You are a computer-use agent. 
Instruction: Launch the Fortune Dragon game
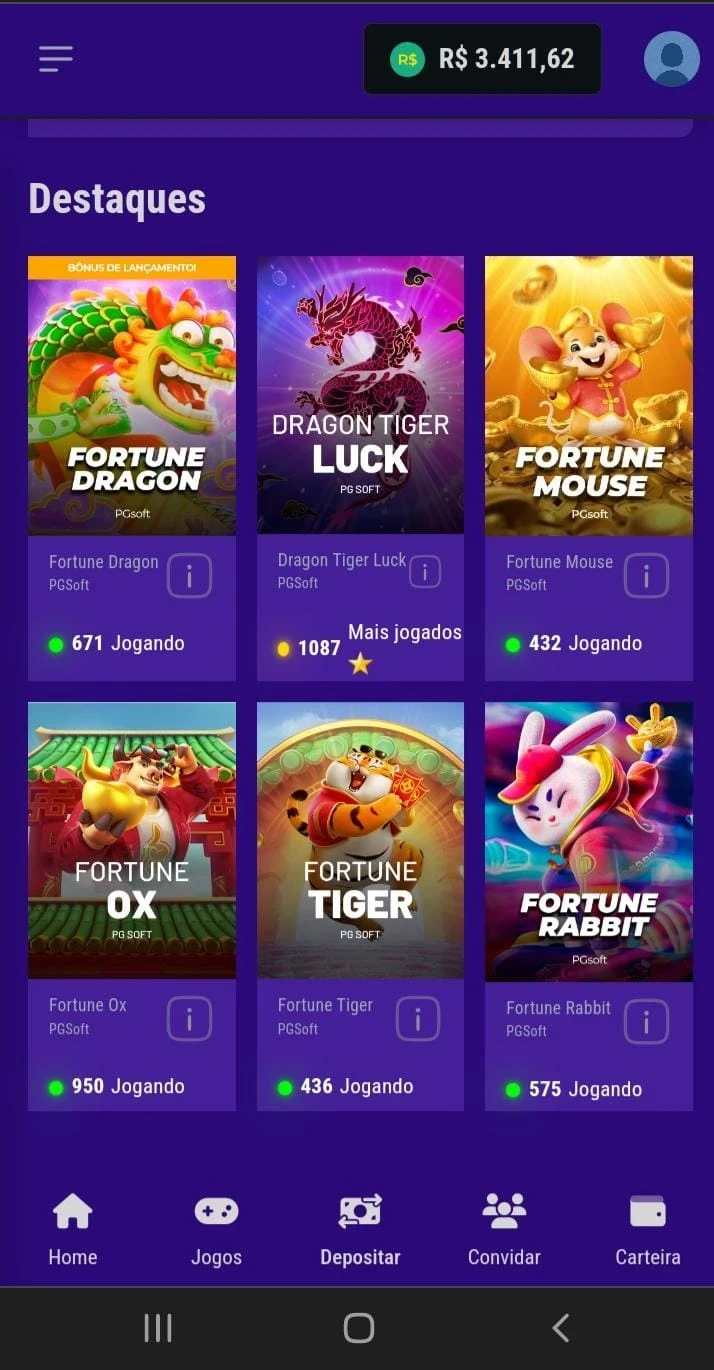tap(132, 395)
